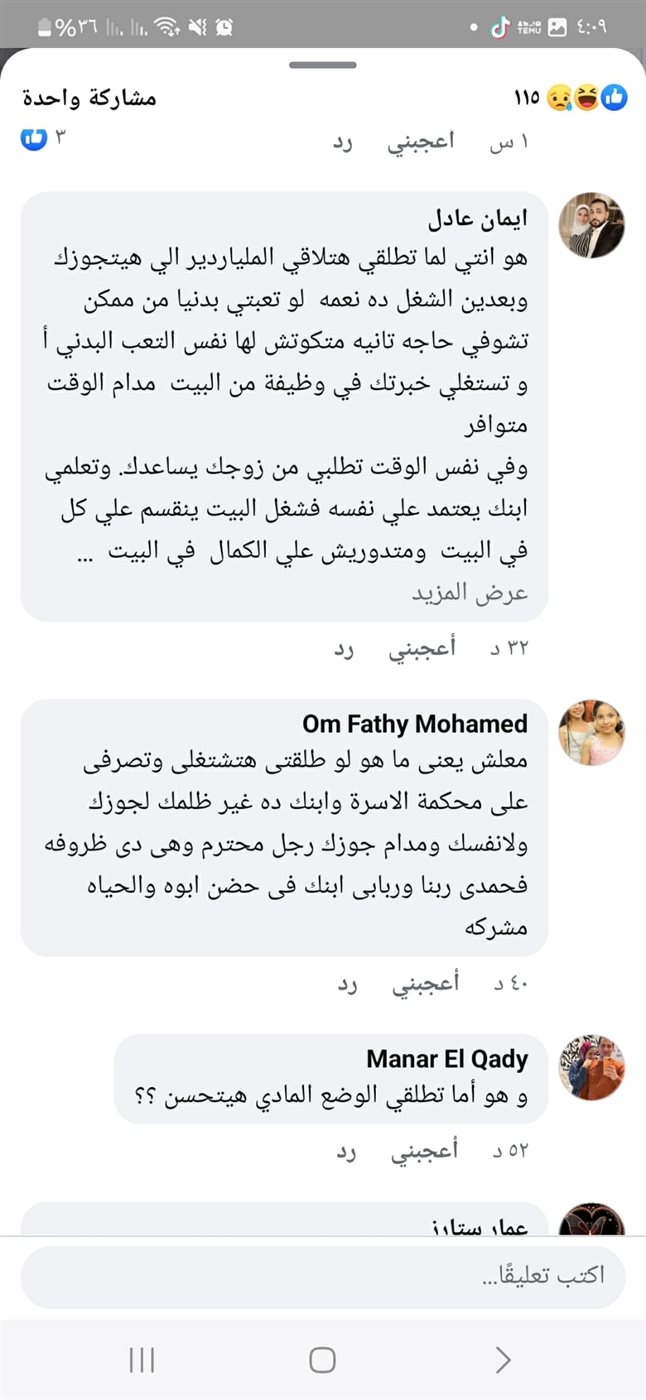View the 115 reactions list
Viewport: 646px width, 1400px height.
tap(571, 98)
